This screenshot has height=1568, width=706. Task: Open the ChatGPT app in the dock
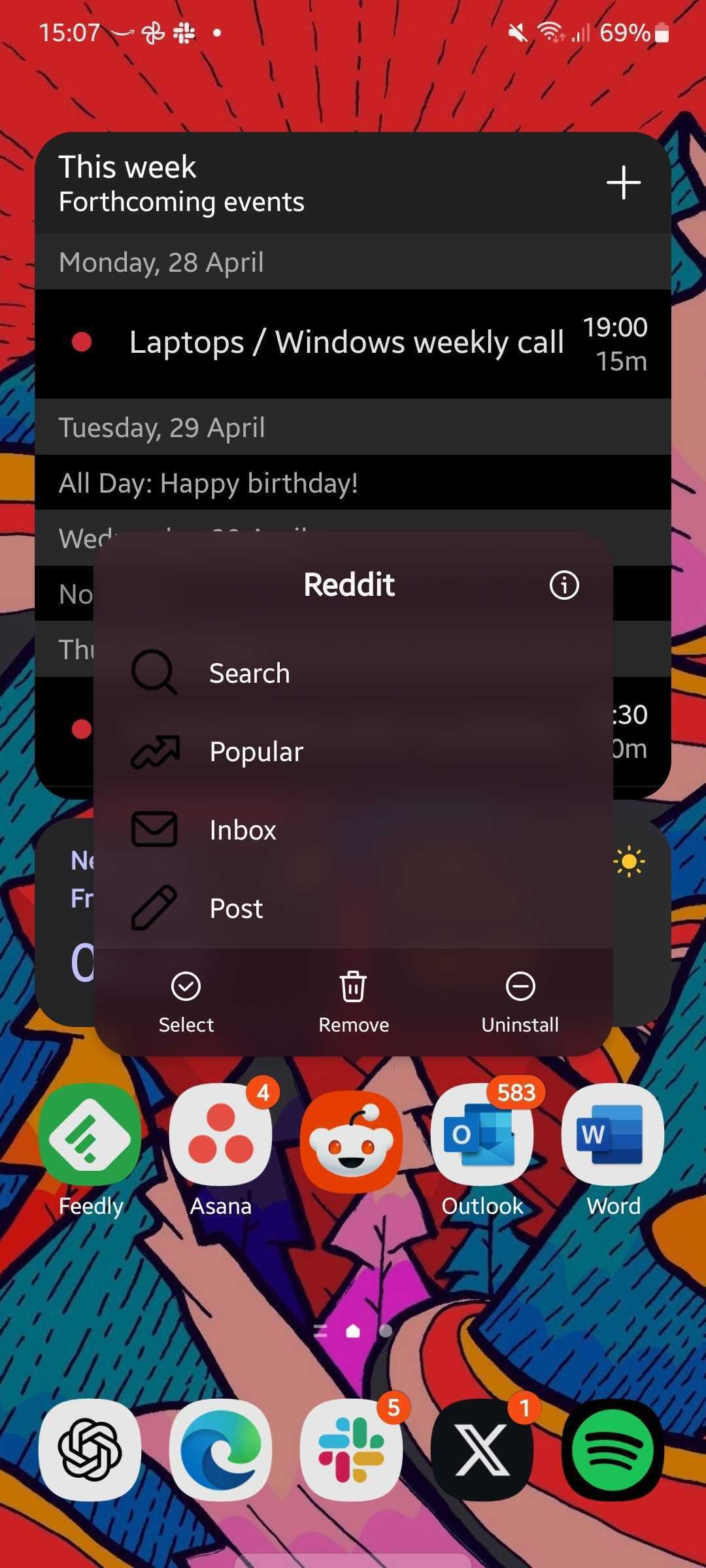pyautogui.click(x=90, y=1450)
